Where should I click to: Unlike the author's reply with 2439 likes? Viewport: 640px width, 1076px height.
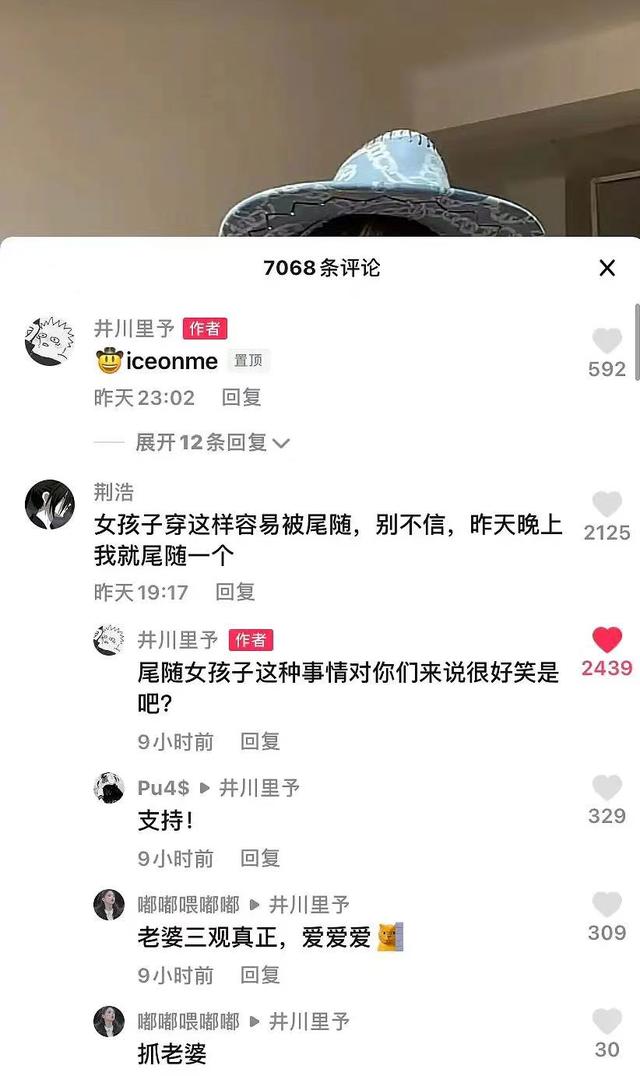click(x=607, y=641)
